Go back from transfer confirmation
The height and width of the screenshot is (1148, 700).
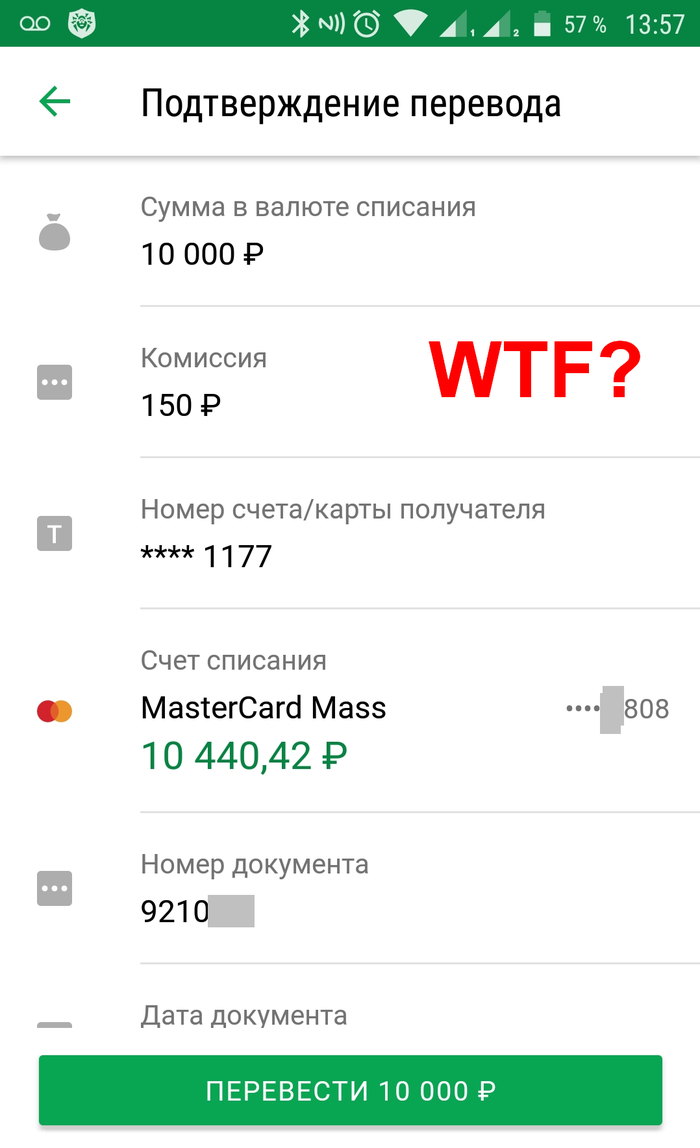55,102
